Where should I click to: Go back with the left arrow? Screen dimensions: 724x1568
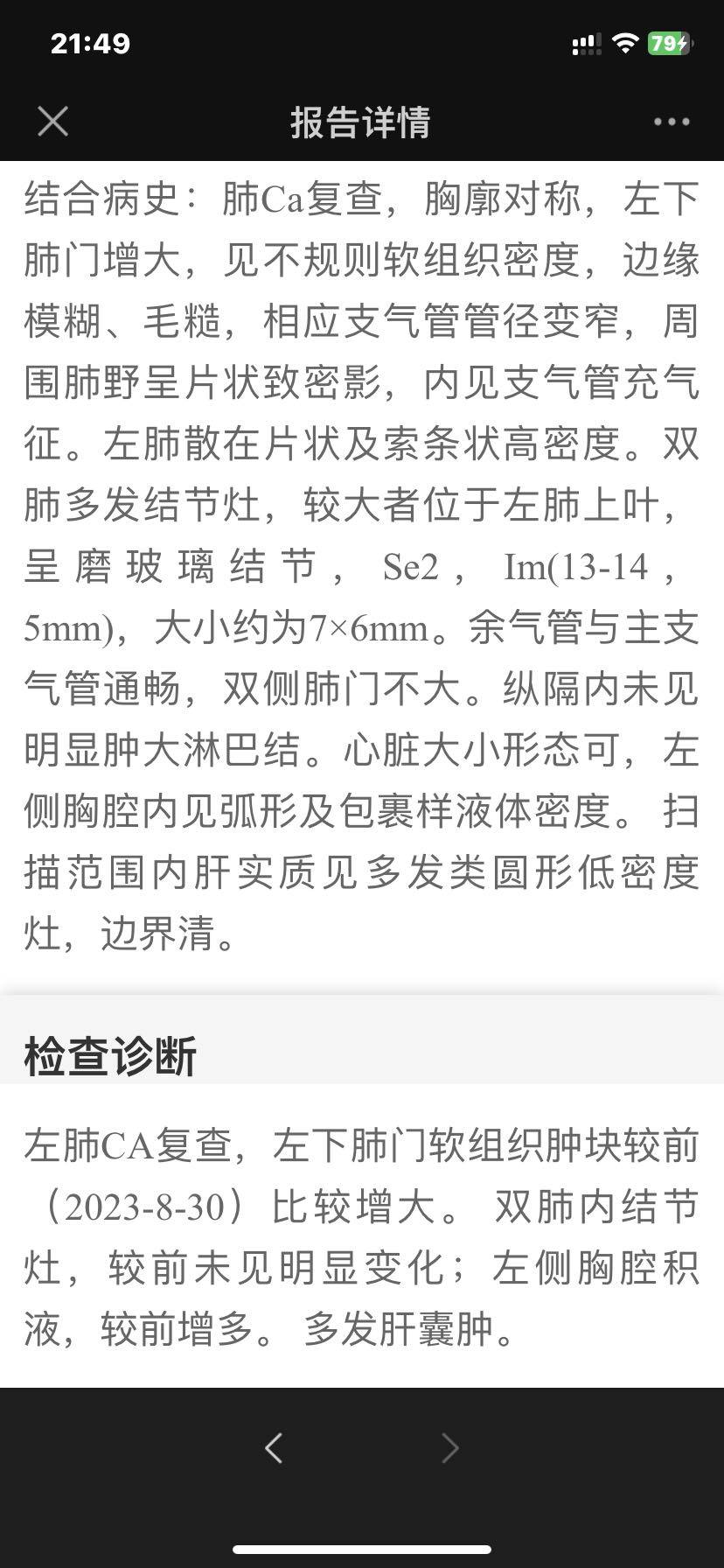point(274,1447)
